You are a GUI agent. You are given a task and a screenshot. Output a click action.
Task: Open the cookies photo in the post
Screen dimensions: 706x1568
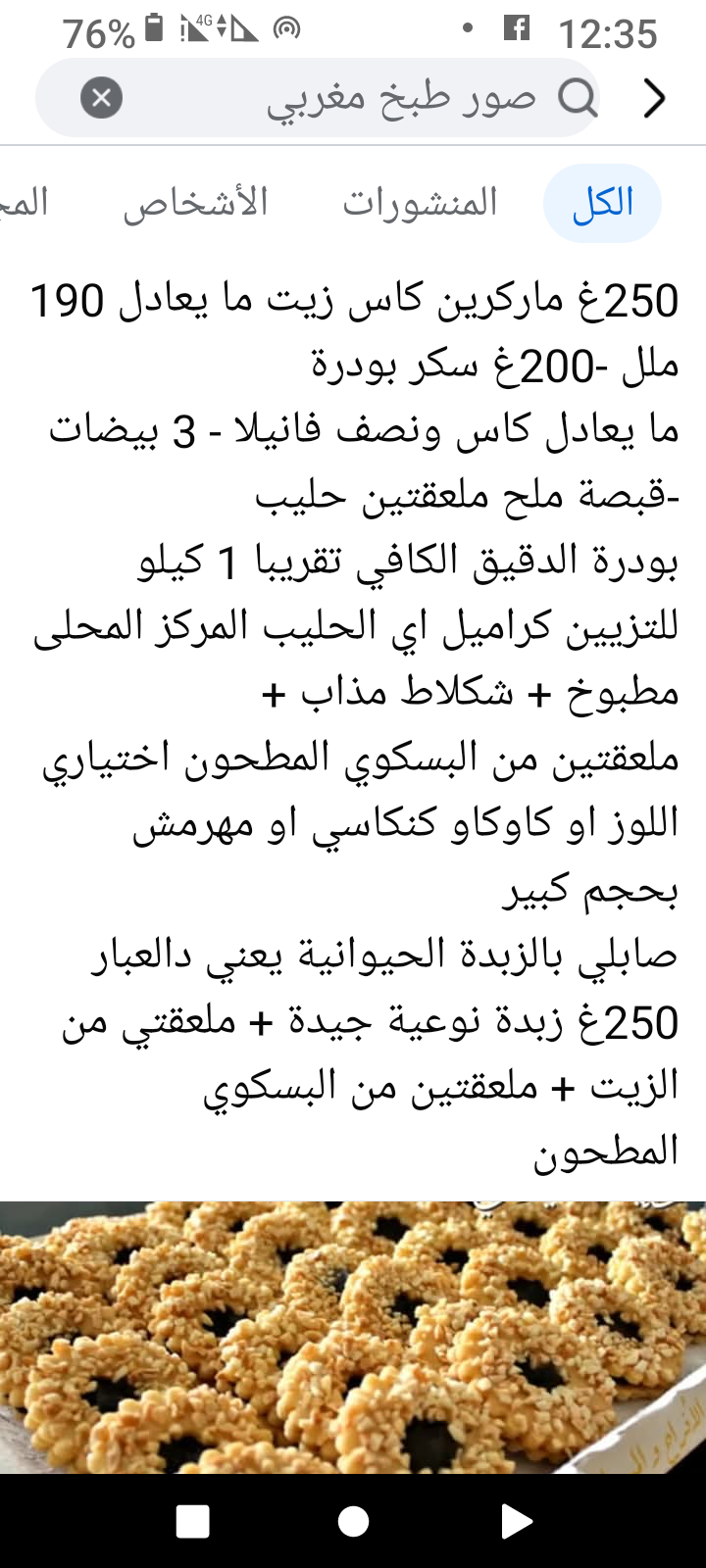[x=353, y=1337]
